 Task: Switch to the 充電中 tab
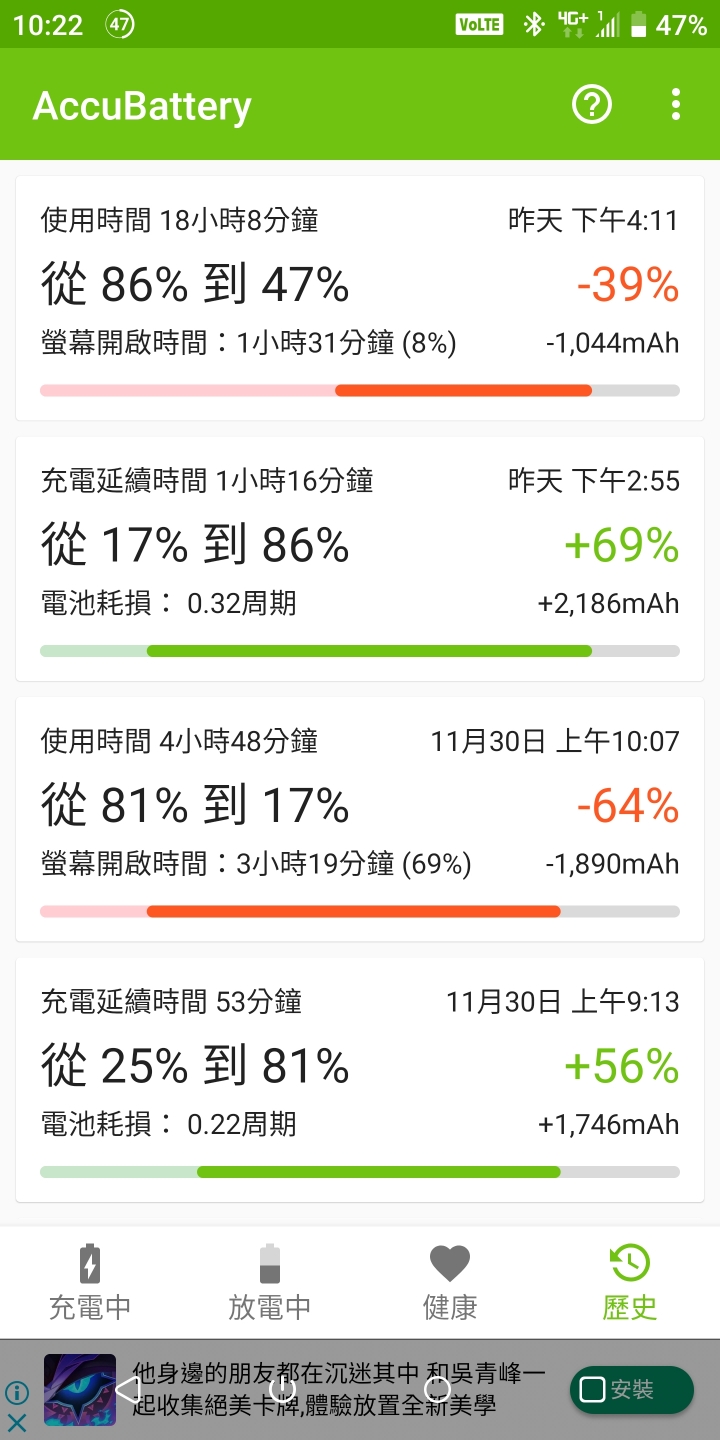(90, 1282)
